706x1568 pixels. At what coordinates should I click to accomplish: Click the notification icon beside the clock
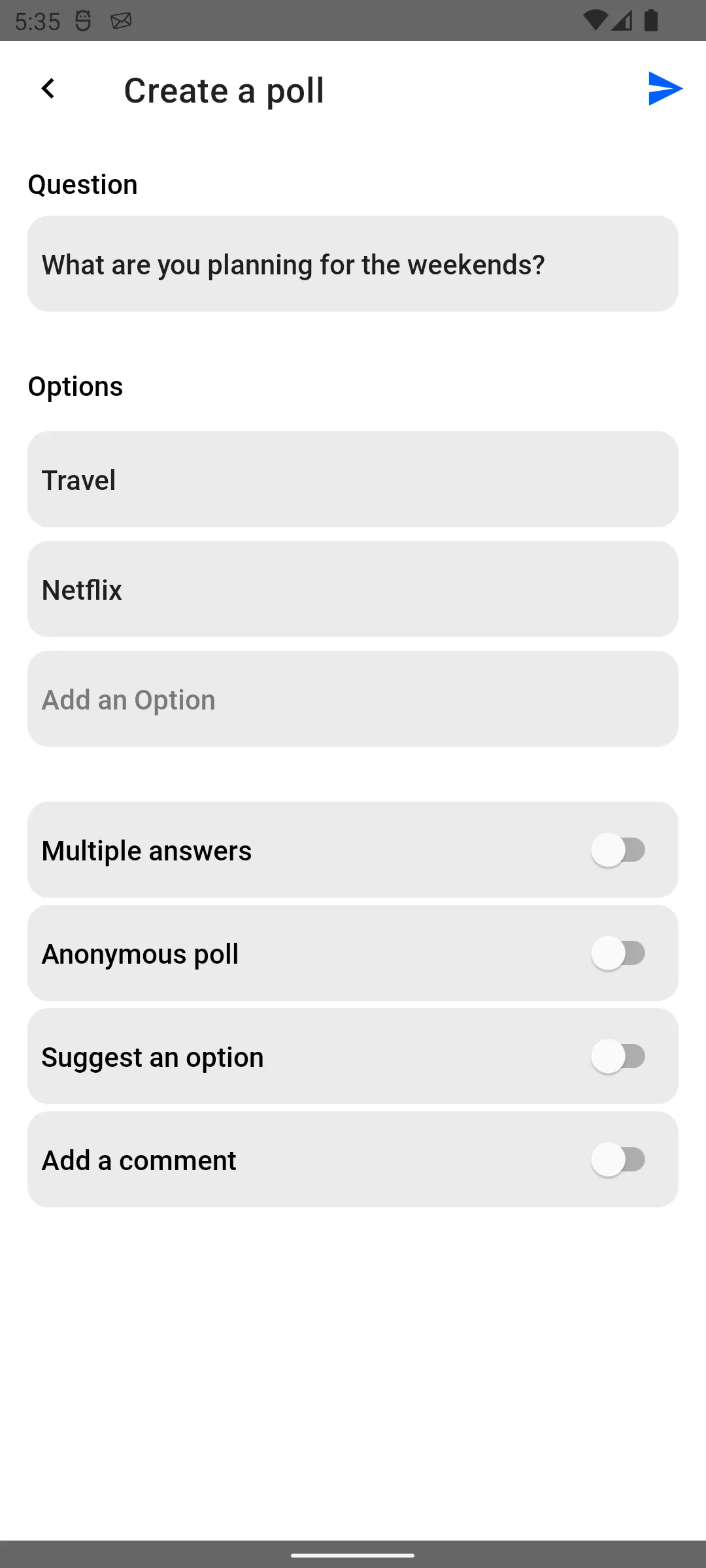pos(83,21)
